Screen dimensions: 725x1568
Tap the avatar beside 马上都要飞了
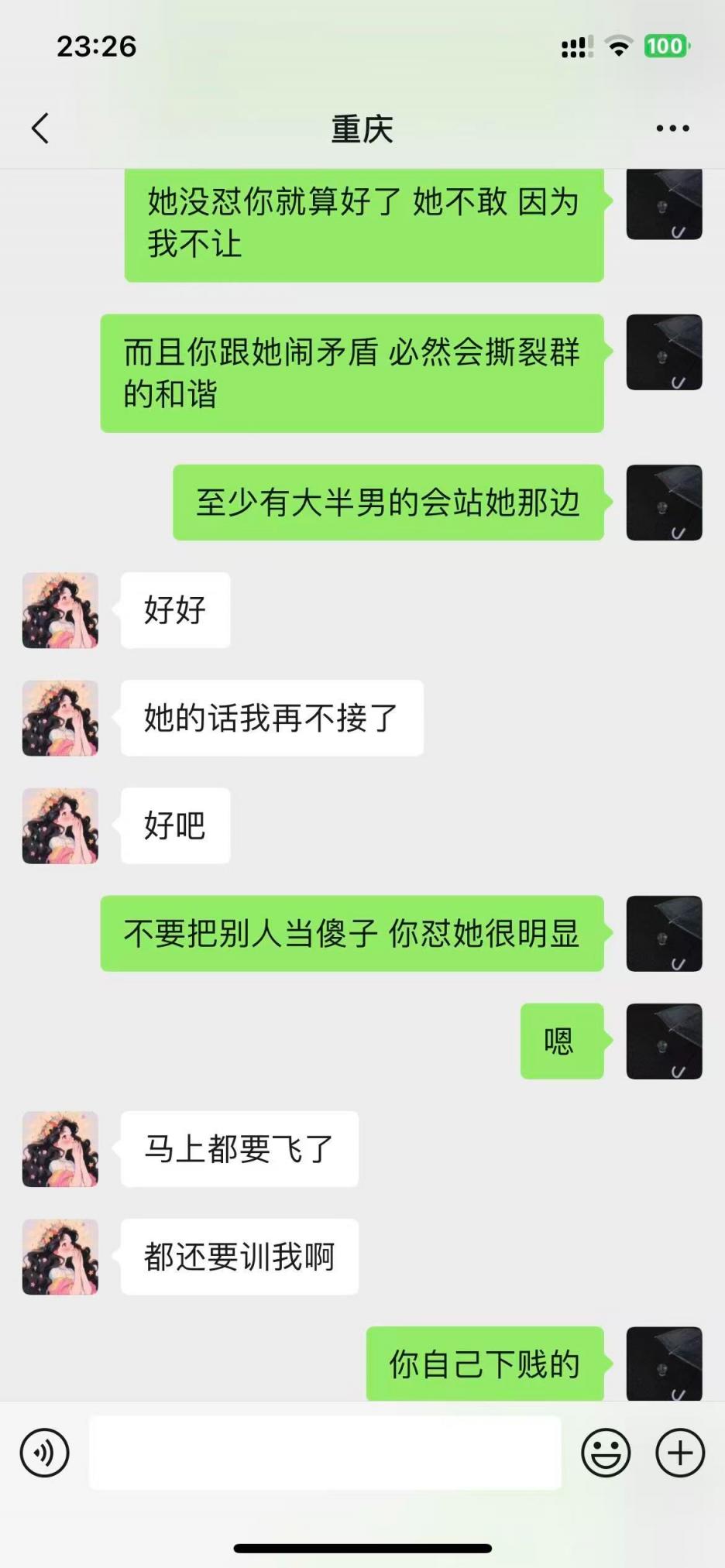(60, 1149)
